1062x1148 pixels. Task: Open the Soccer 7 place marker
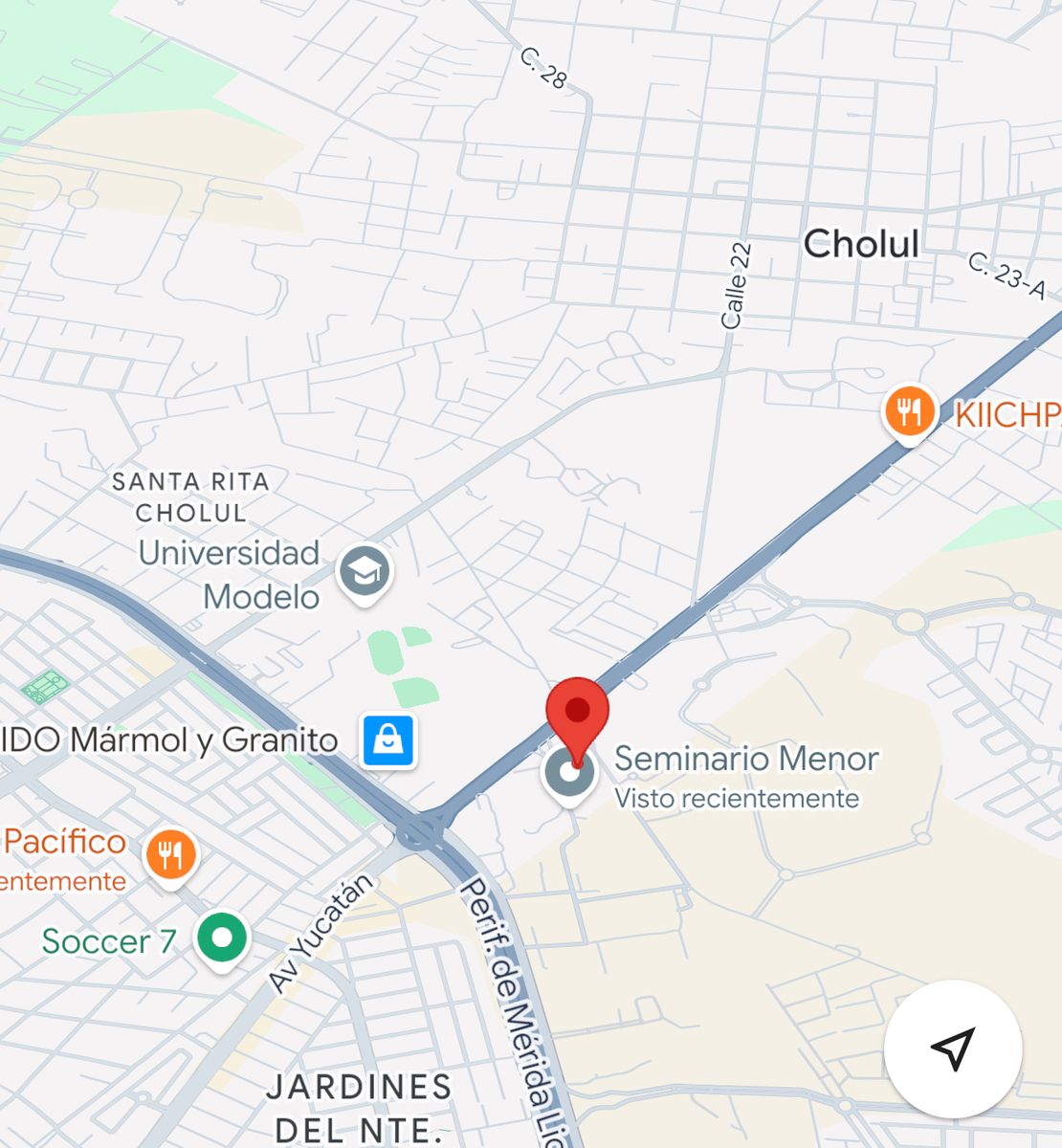[222, 938]
